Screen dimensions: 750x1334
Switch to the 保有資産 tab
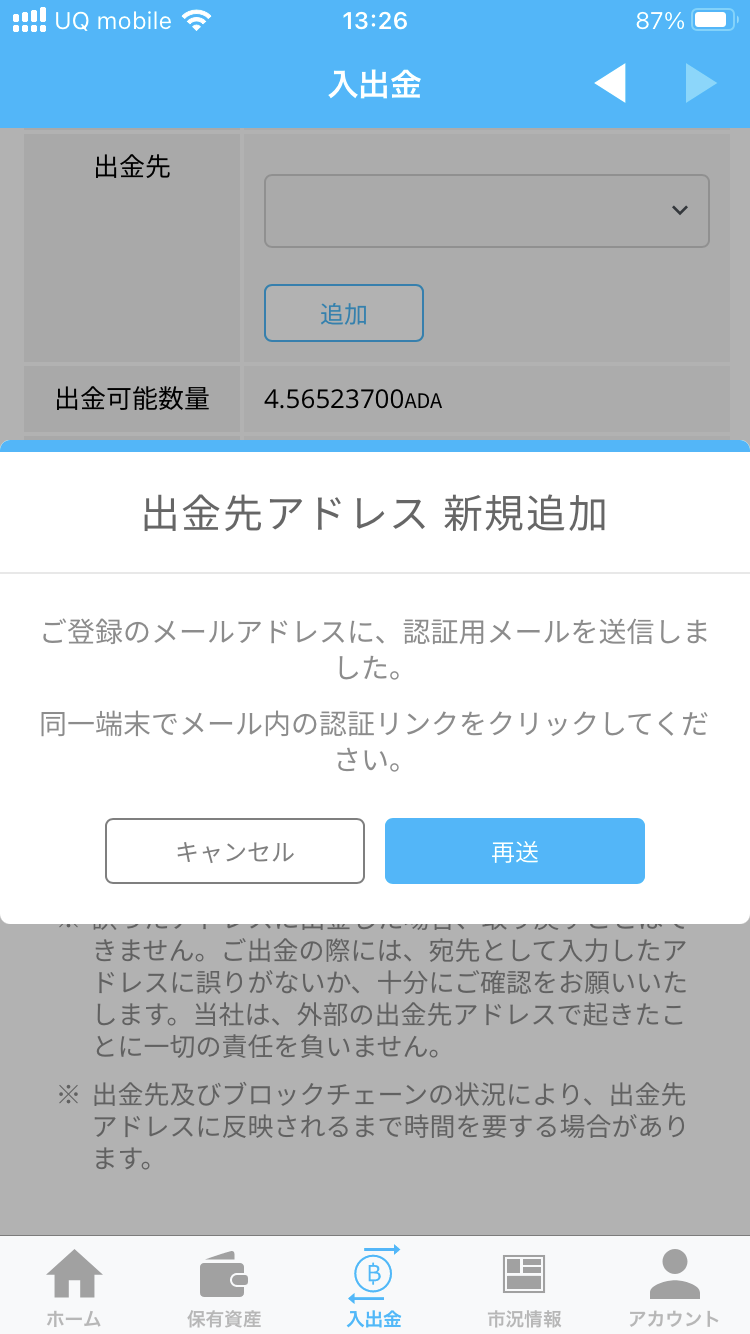[x=224, y=1288]
